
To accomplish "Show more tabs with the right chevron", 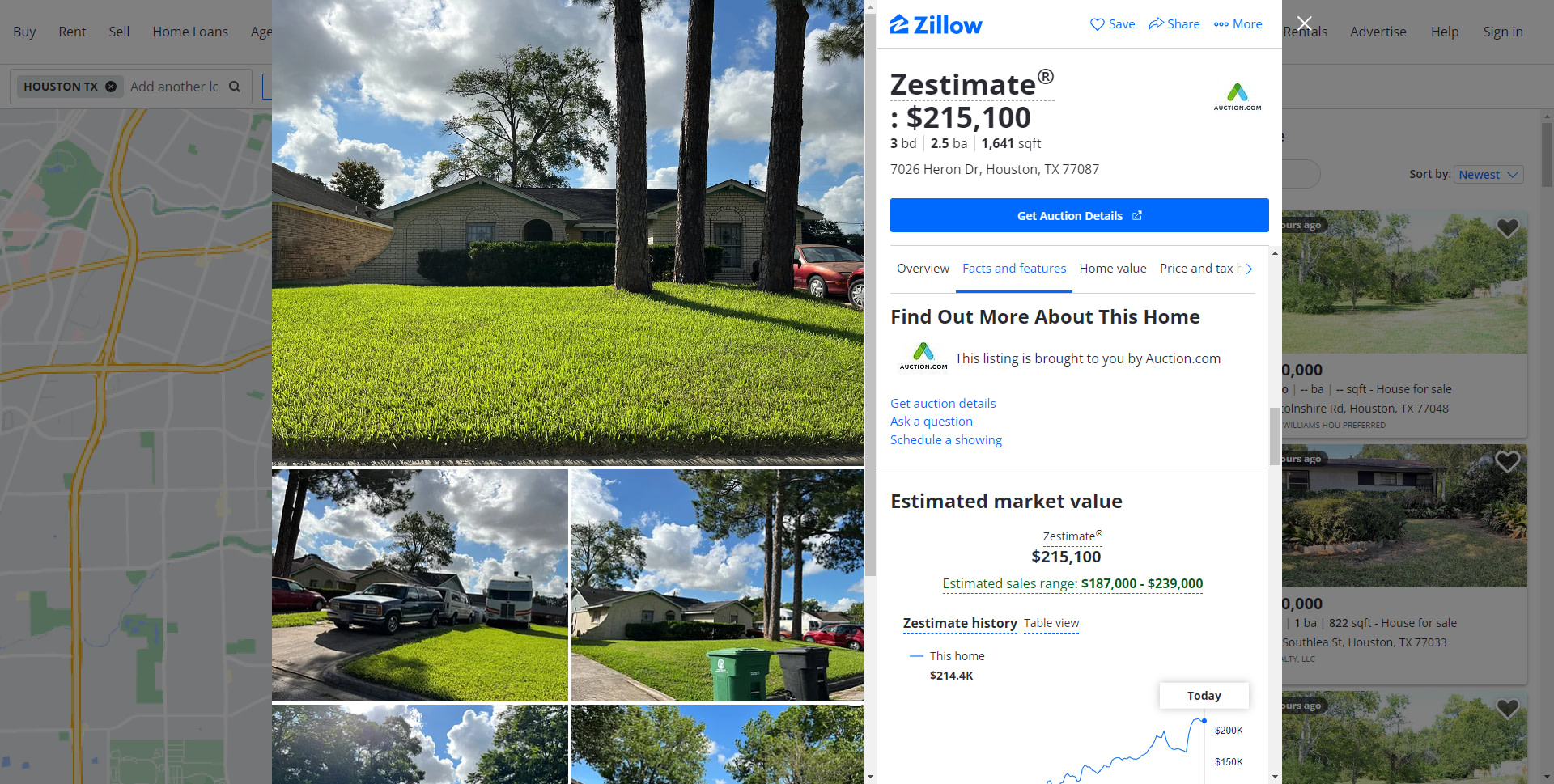I will click(x=1249, y=269).
